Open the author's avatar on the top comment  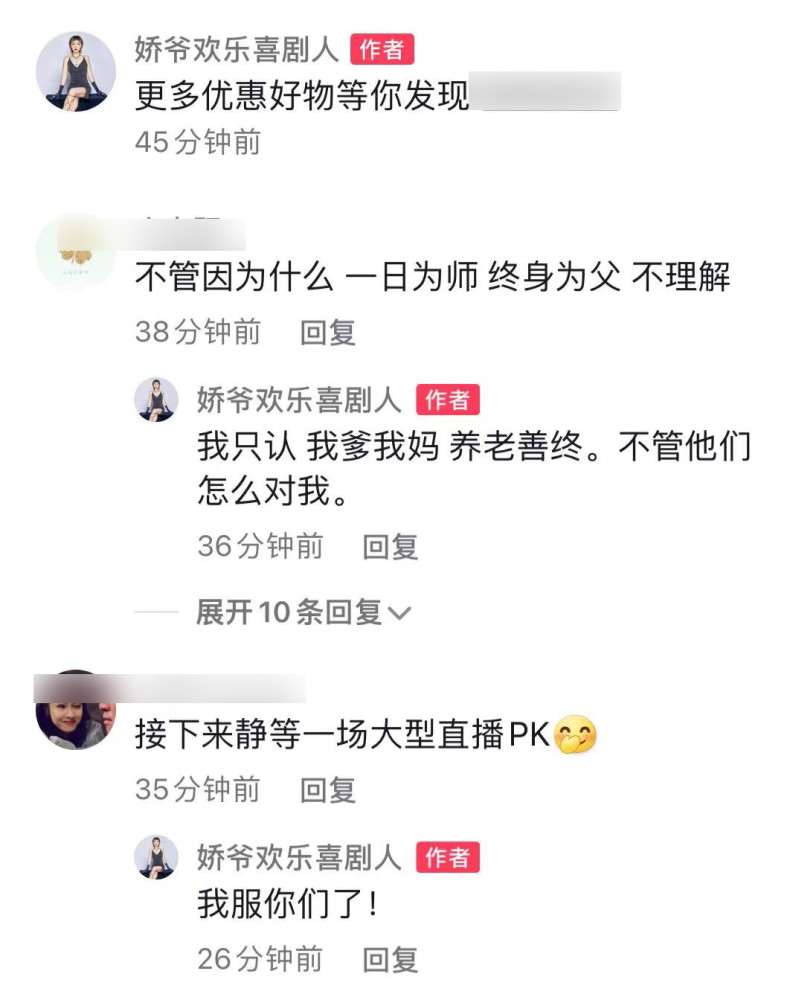(x=76, y=71)
